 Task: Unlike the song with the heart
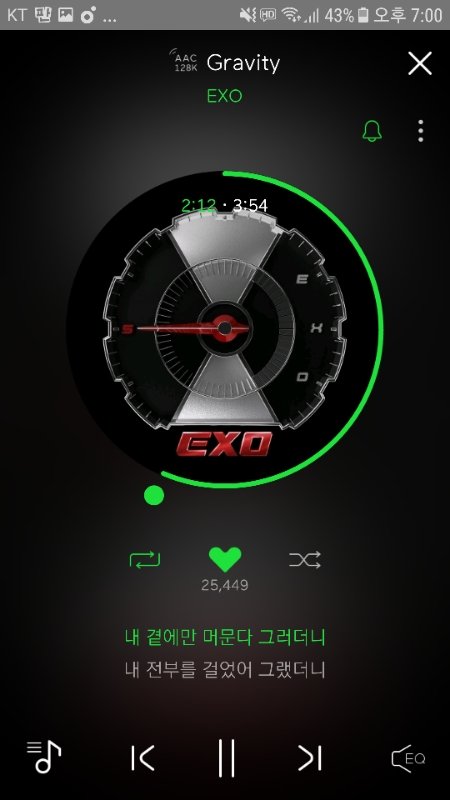(225, 560)
